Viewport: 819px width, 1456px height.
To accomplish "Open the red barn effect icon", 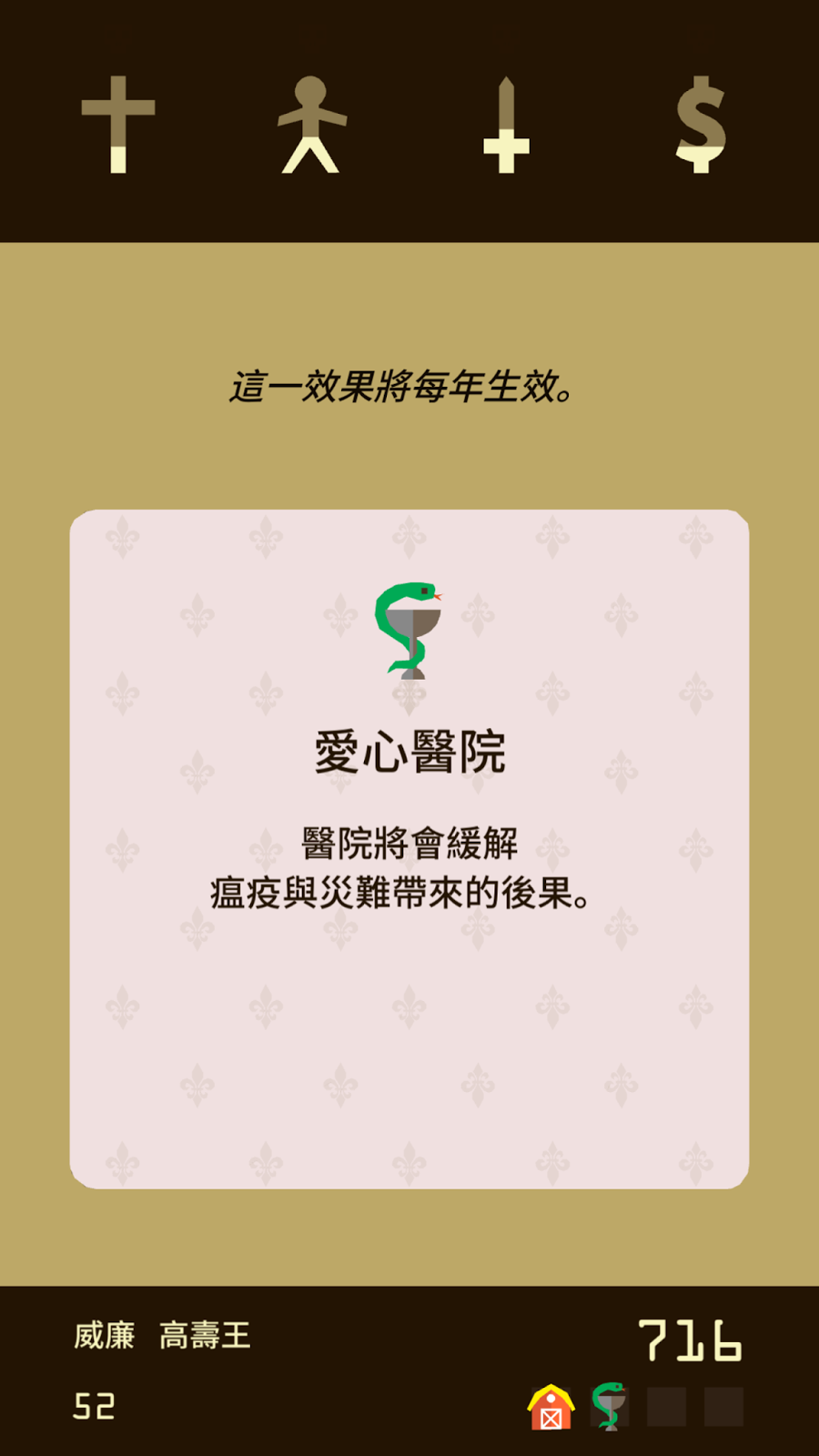I will coord(551,1407).
